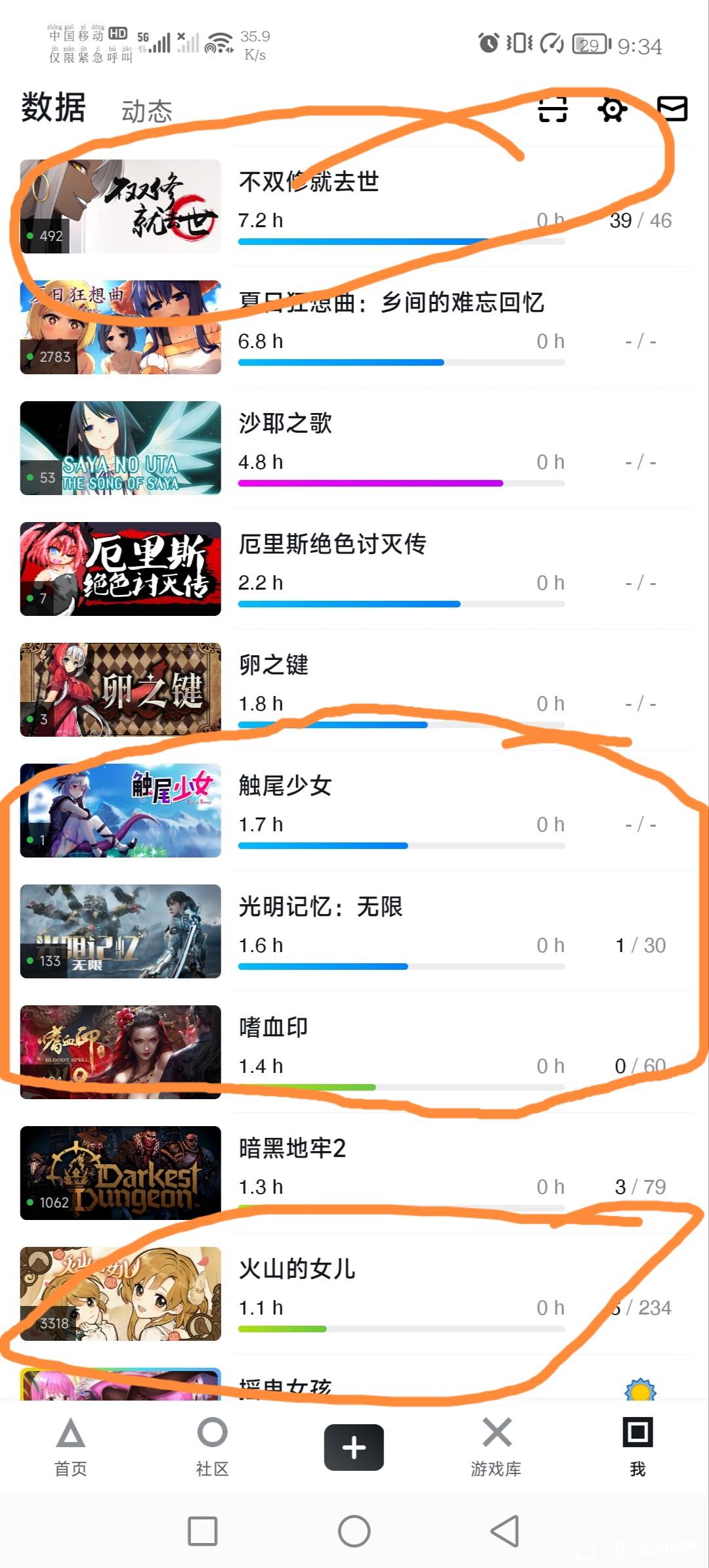The height and width of the screenshot is (1568, 709).
Task: Tap the plus create button
Action: (x=354, y=1447)
